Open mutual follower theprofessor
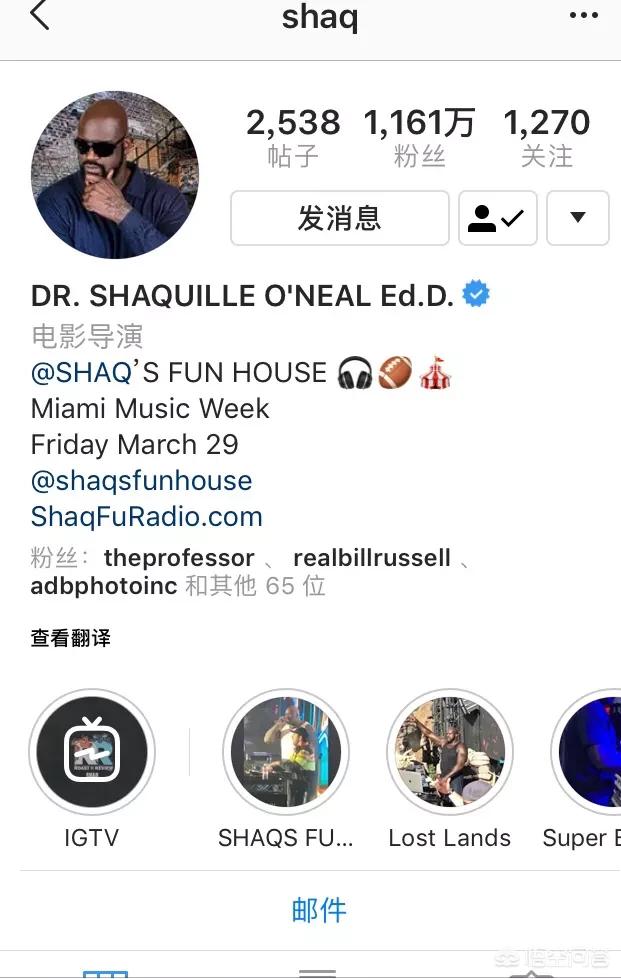 click(179, 558)
